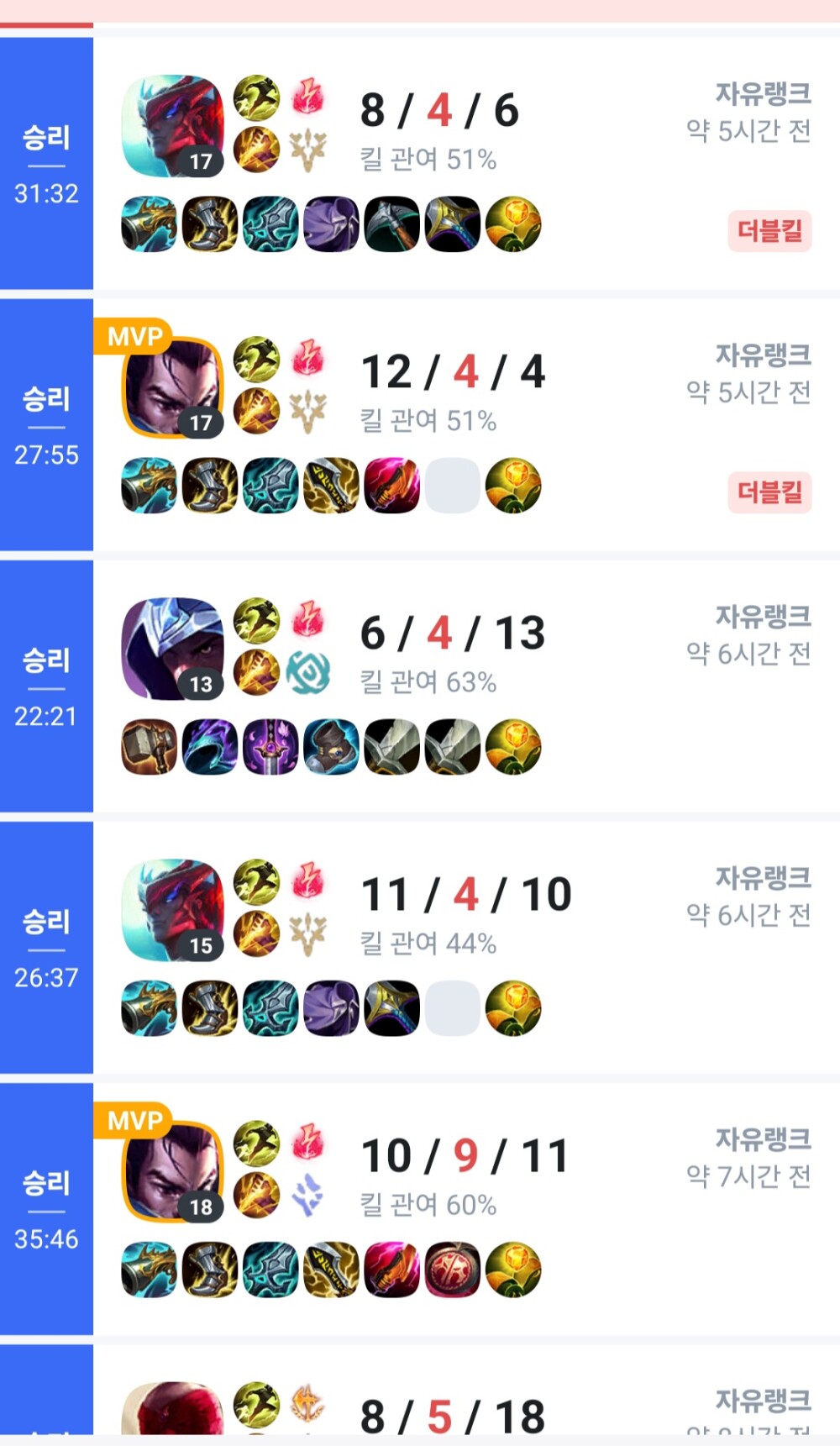Screen dimensions: 840x1446
Task: Open the MVP match with 12/4/4 score
Action: pos(466,425)
